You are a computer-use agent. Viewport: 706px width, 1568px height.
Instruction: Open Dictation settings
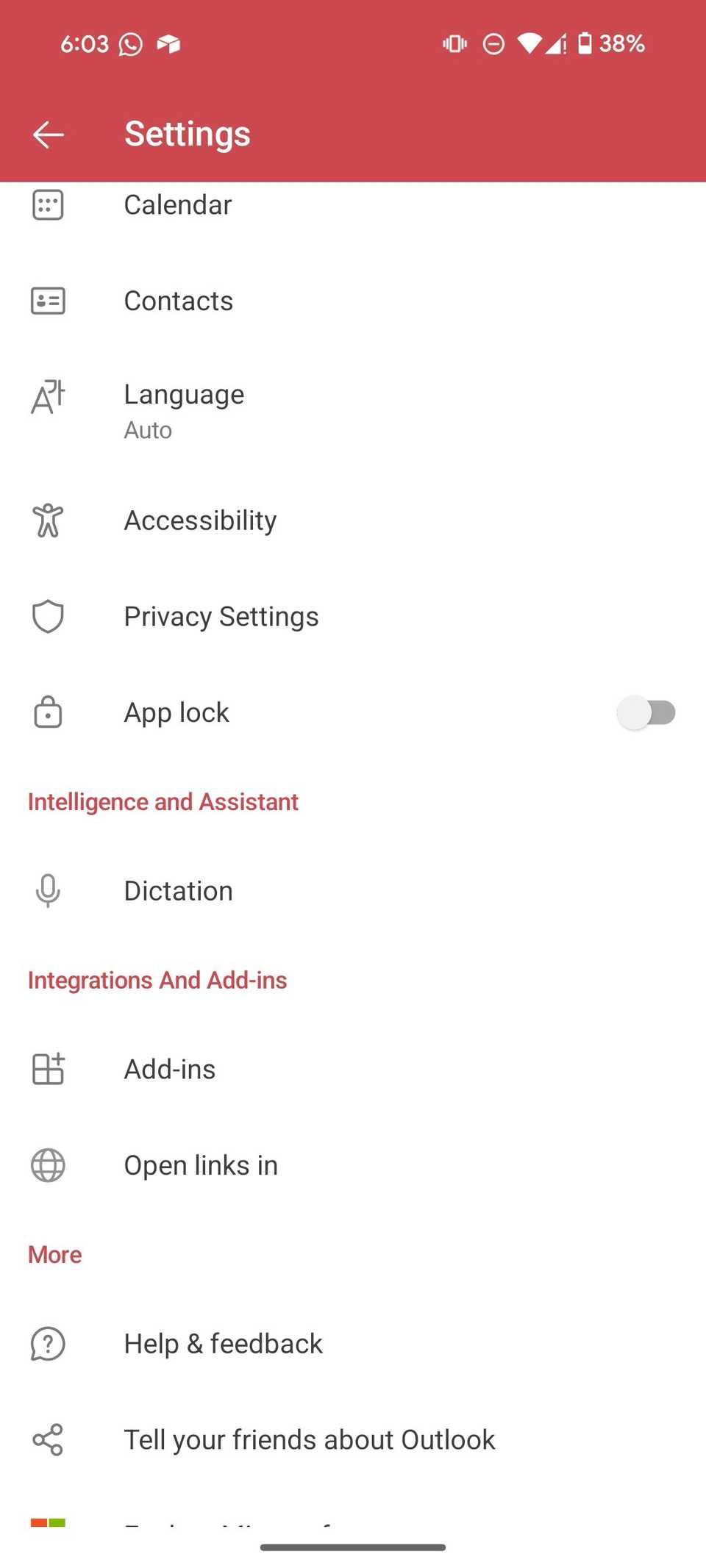coord(178,891)
